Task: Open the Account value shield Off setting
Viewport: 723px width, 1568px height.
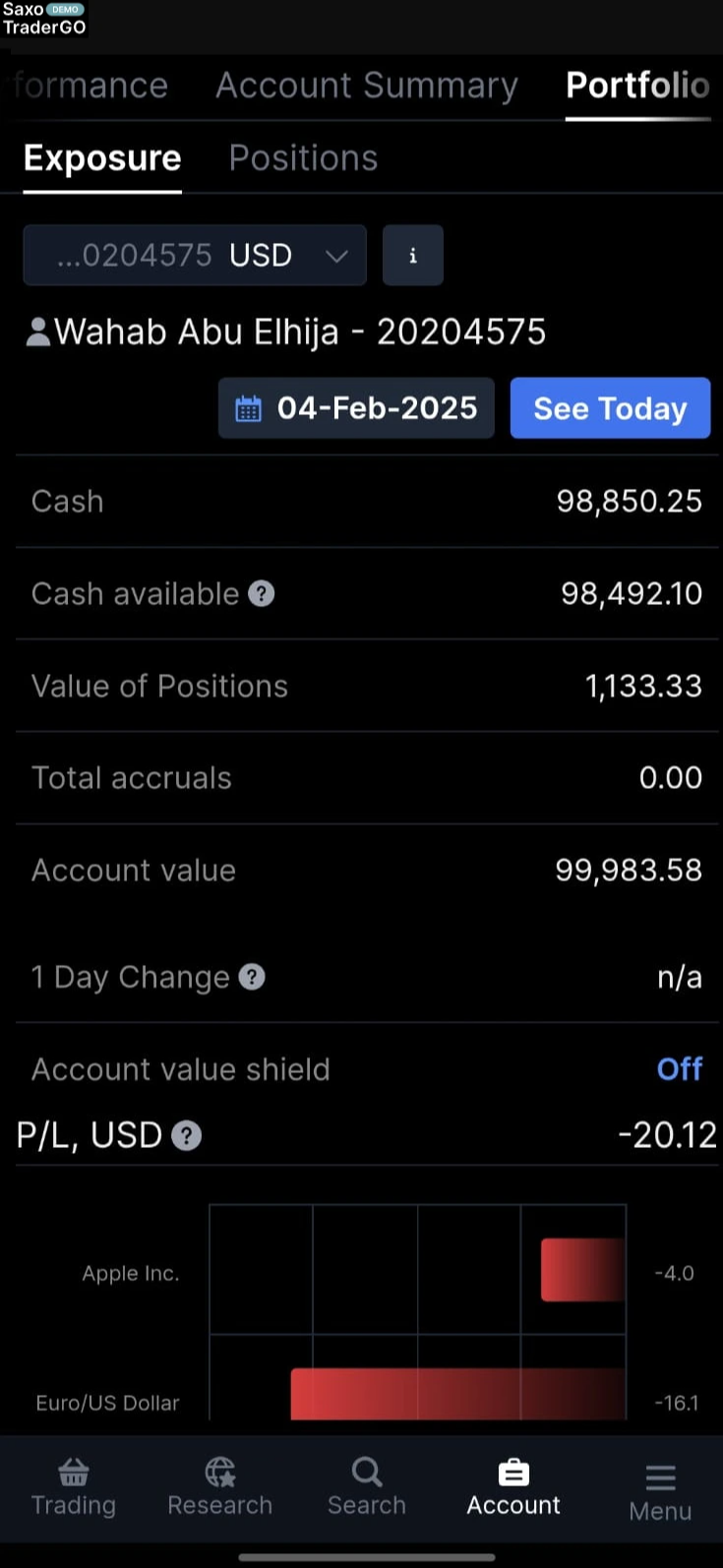Action: click(680, 1069)
